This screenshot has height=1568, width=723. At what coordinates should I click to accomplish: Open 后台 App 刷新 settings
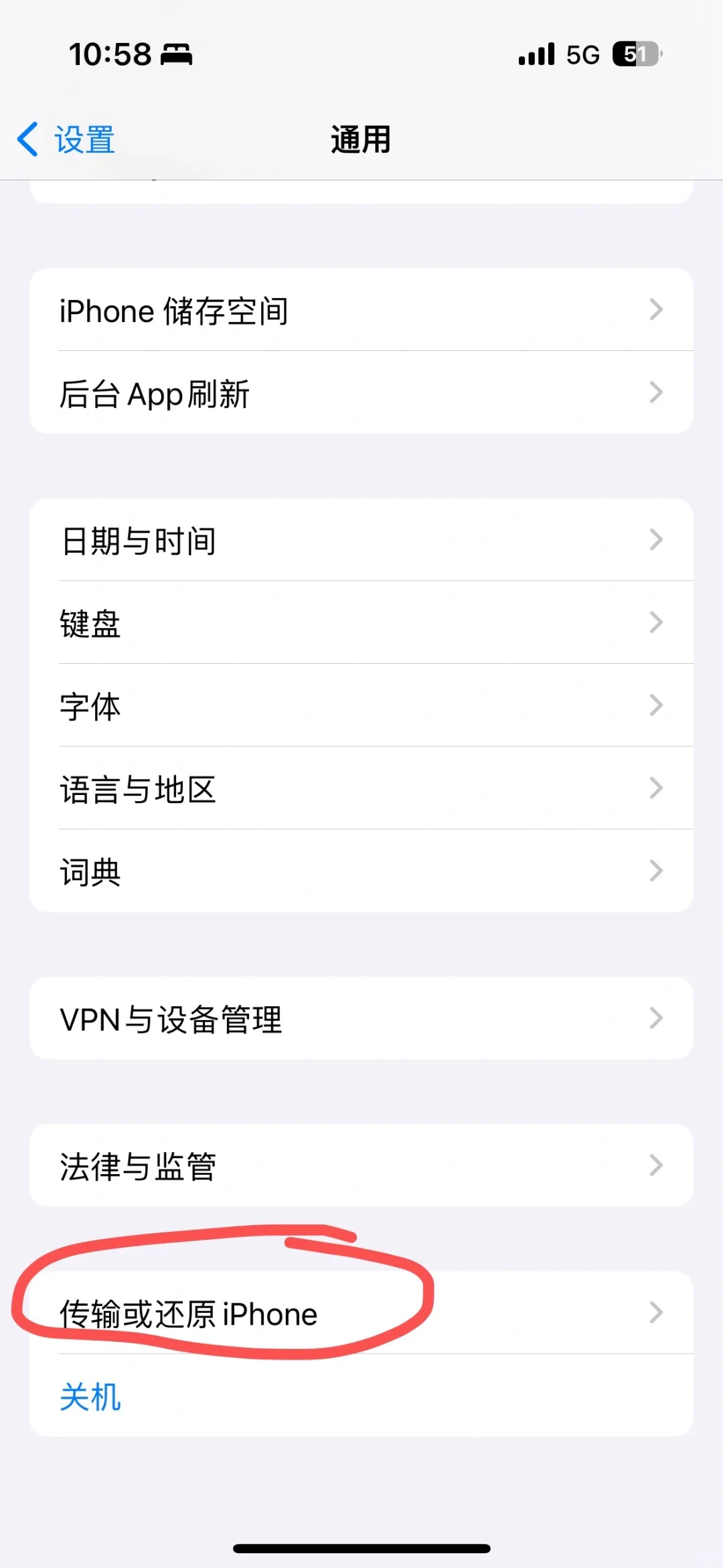click(361, 394)
